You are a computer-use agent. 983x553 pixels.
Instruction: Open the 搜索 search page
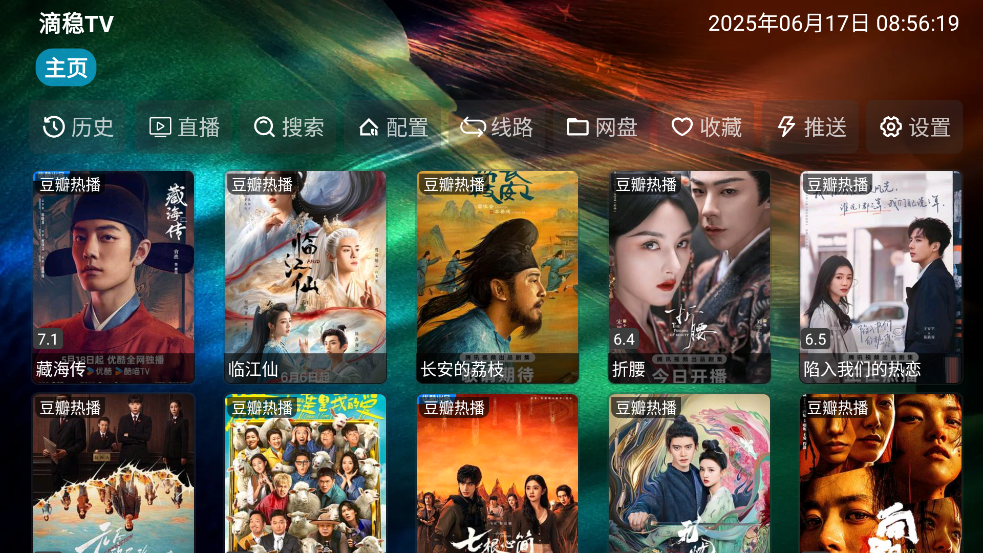289,127
